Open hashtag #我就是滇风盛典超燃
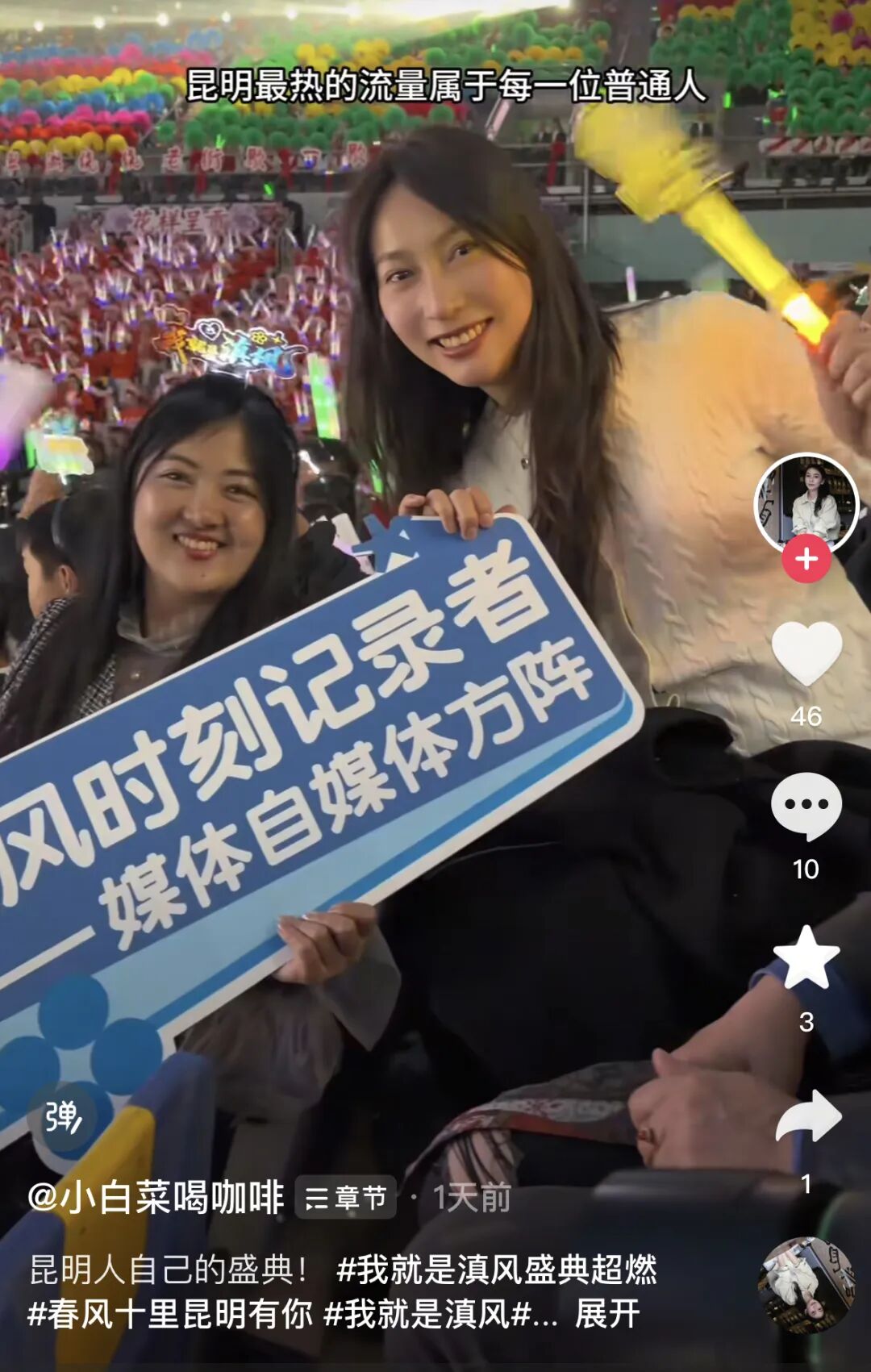This screenshot has width=871, height=1372. coord(496,1270)
